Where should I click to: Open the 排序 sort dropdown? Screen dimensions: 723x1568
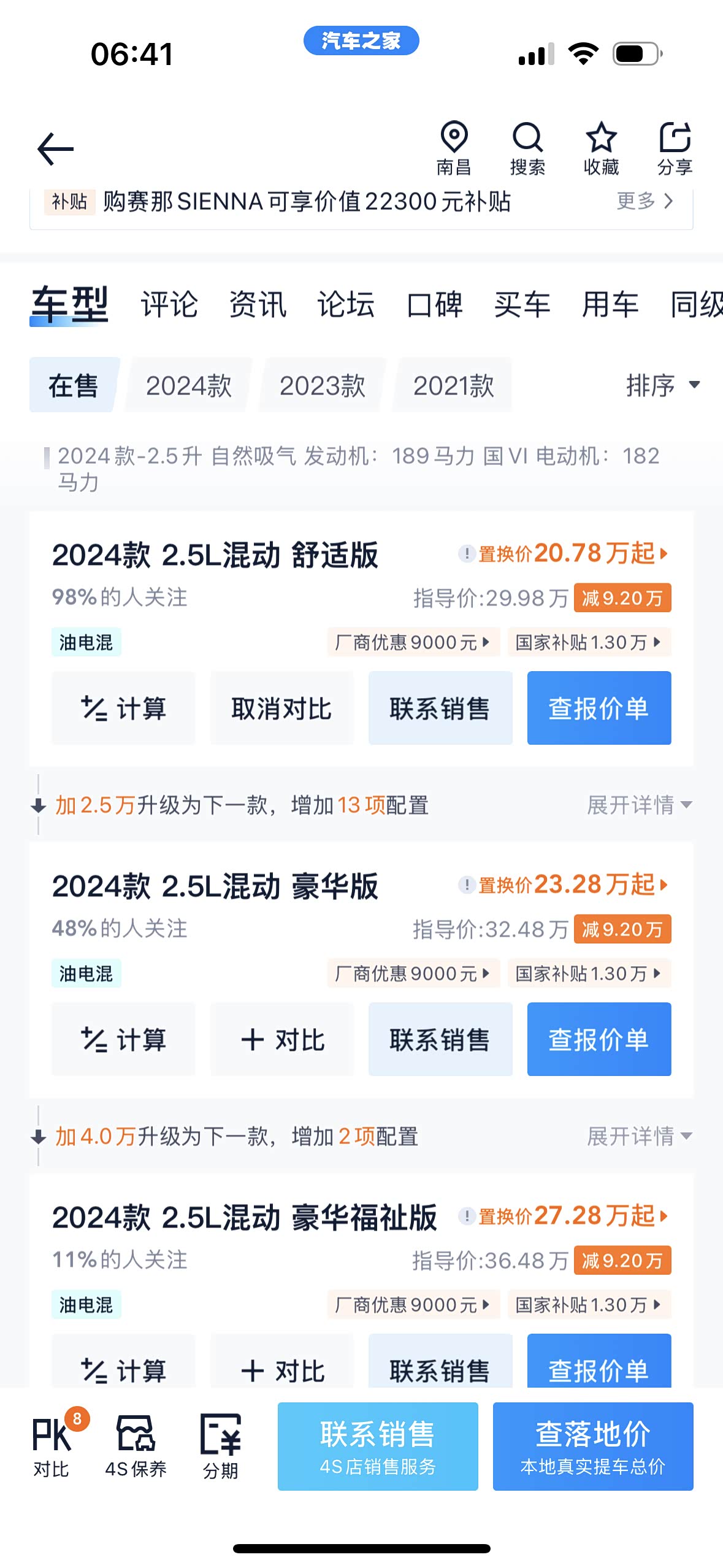click(663, 385)
